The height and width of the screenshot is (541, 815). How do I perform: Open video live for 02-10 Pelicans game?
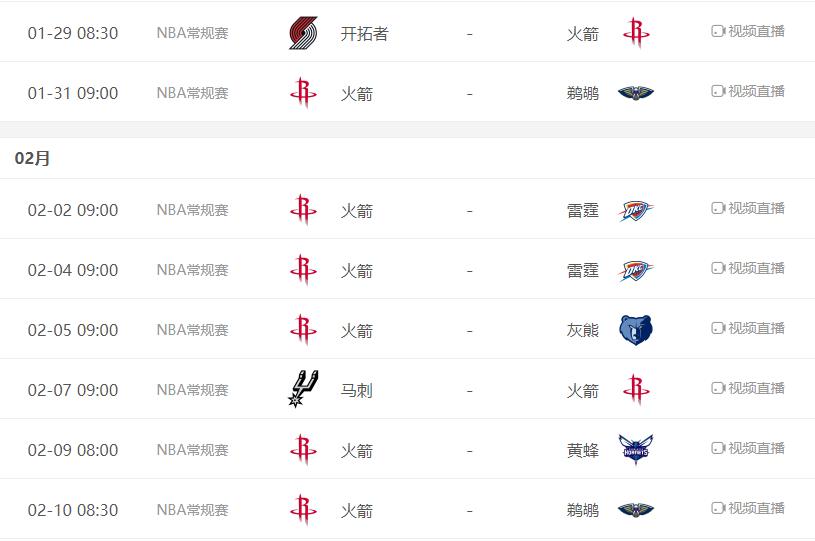click(x=748, y=508)
